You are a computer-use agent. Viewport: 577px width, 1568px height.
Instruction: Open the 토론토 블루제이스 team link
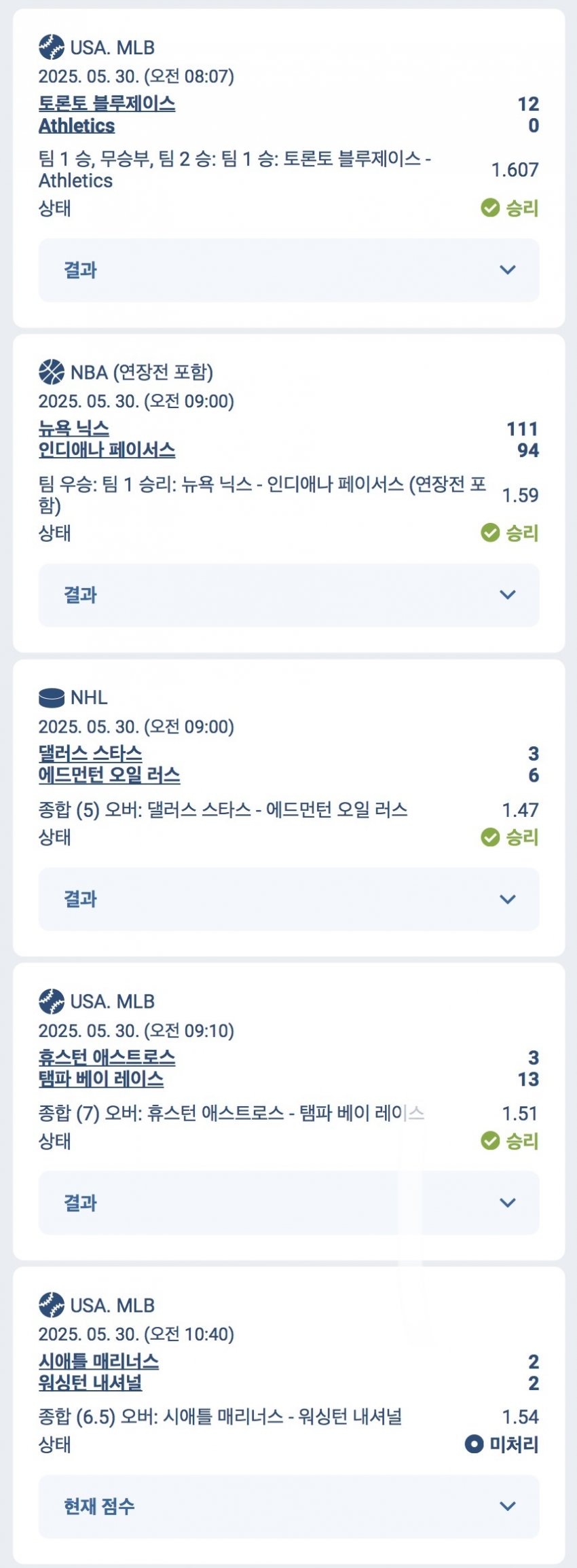point(107,103)
